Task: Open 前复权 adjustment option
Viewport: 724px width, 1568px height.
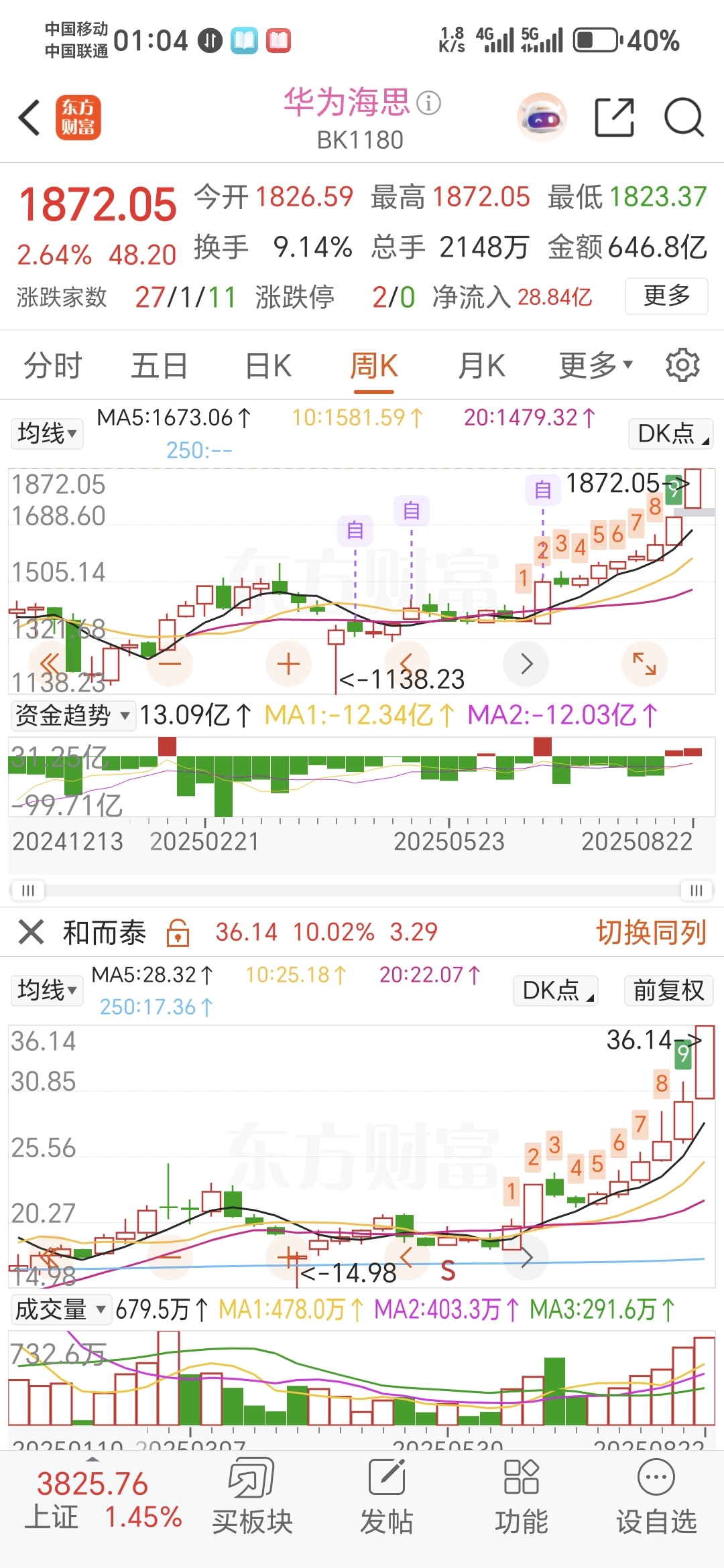Action: [668, 990]
